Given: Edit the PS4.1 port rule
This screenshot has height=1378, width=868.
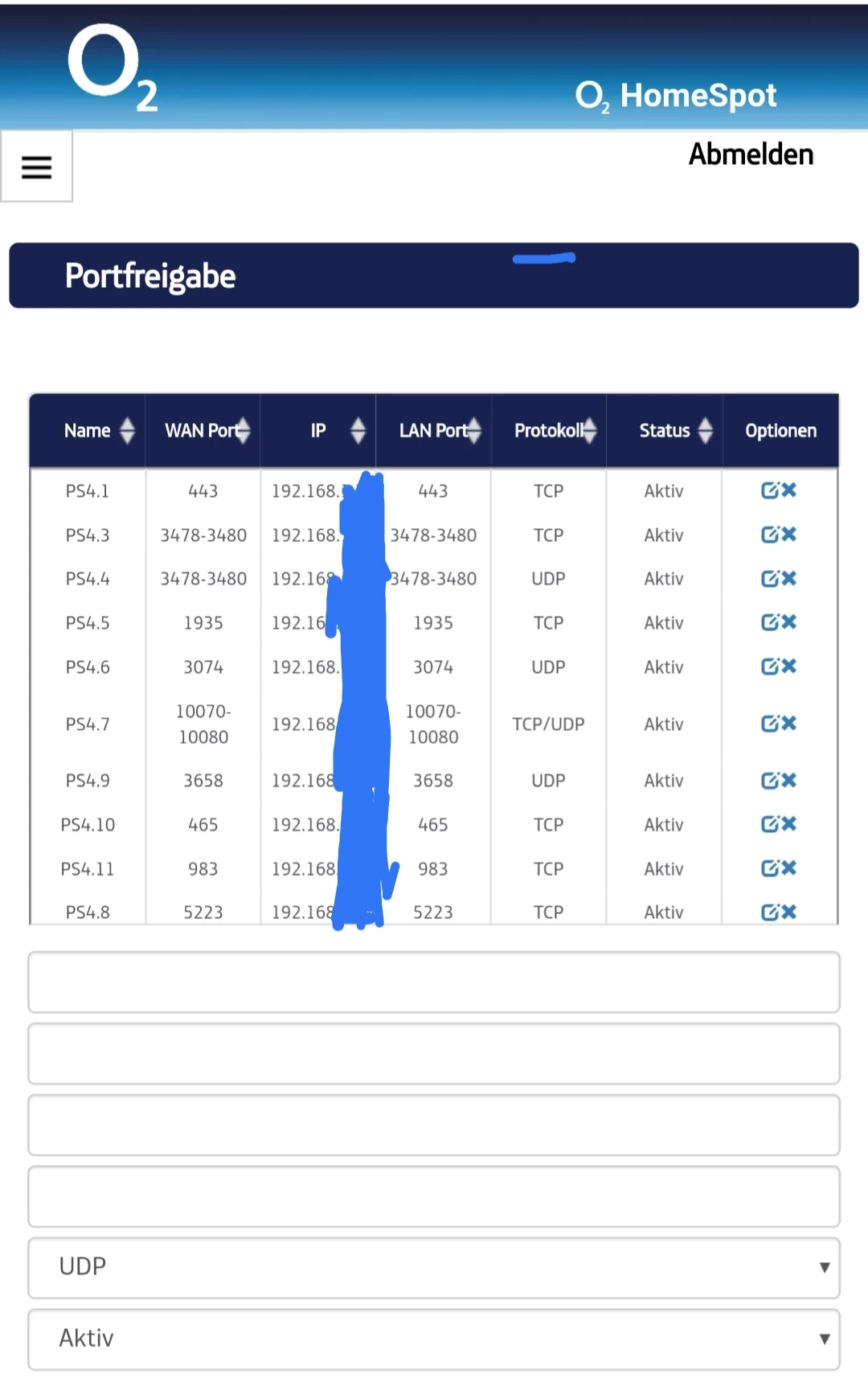Looking at the screenshot, I should 770,490.
